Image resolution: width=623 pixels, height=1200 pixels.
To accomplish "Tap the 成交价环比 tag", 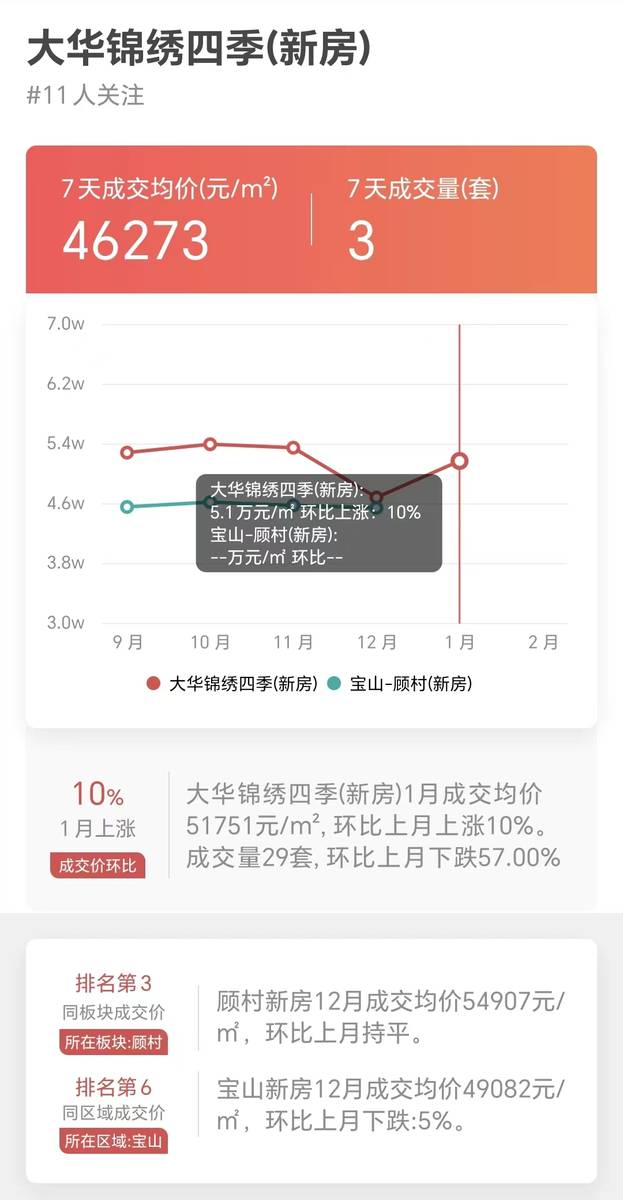I will [x=98, y=866].
